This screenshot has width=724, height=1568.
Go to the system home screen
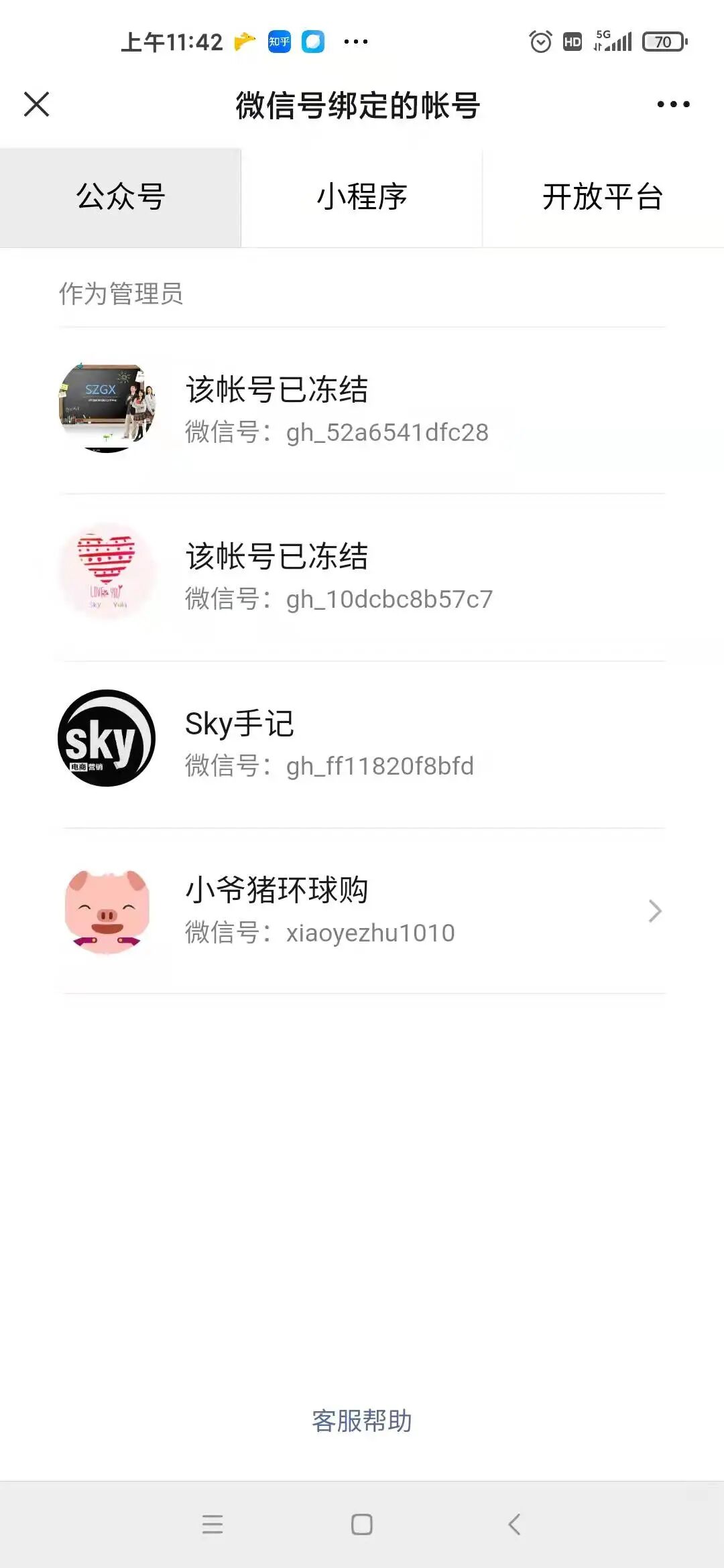[x=362, y=1524]
